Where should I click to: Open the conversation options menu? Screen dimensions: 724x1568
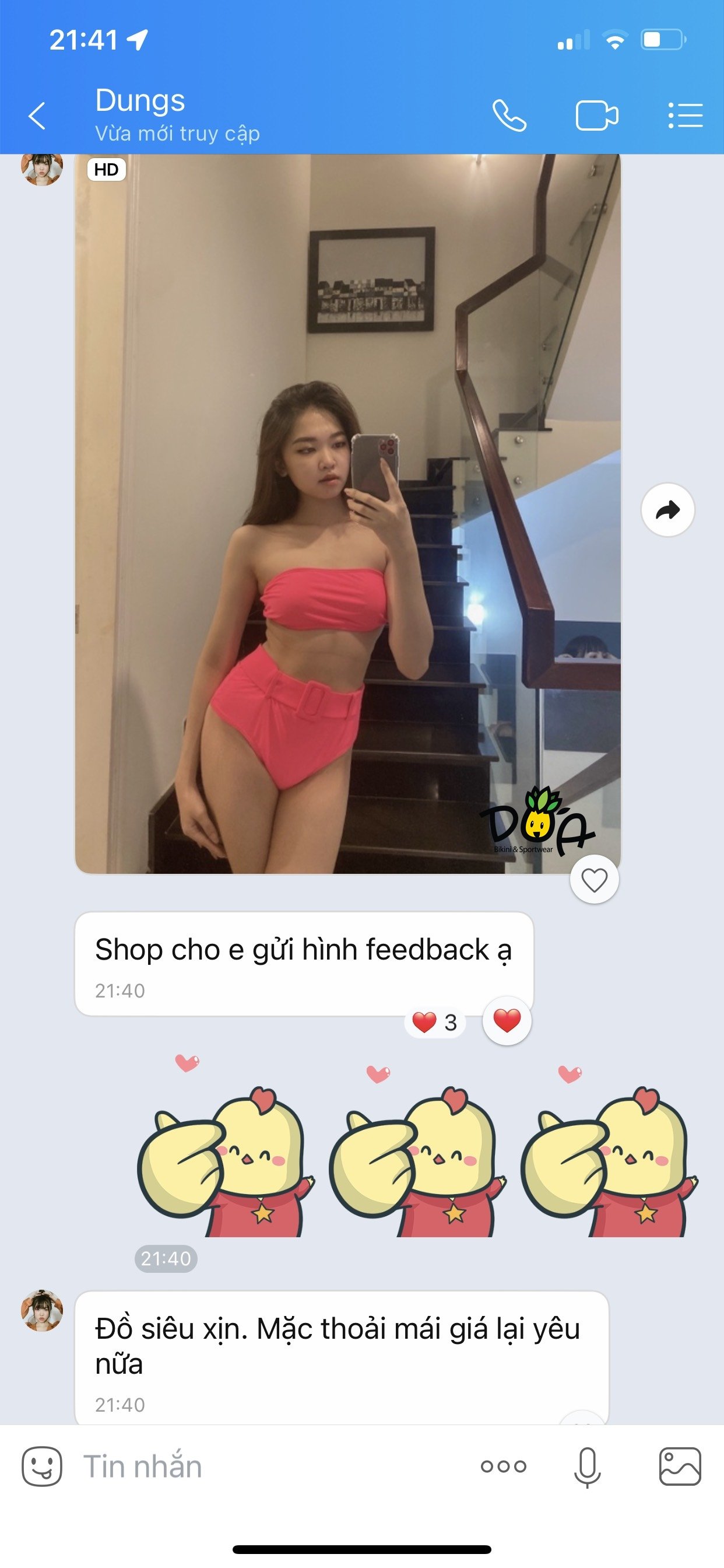point(685,116)
